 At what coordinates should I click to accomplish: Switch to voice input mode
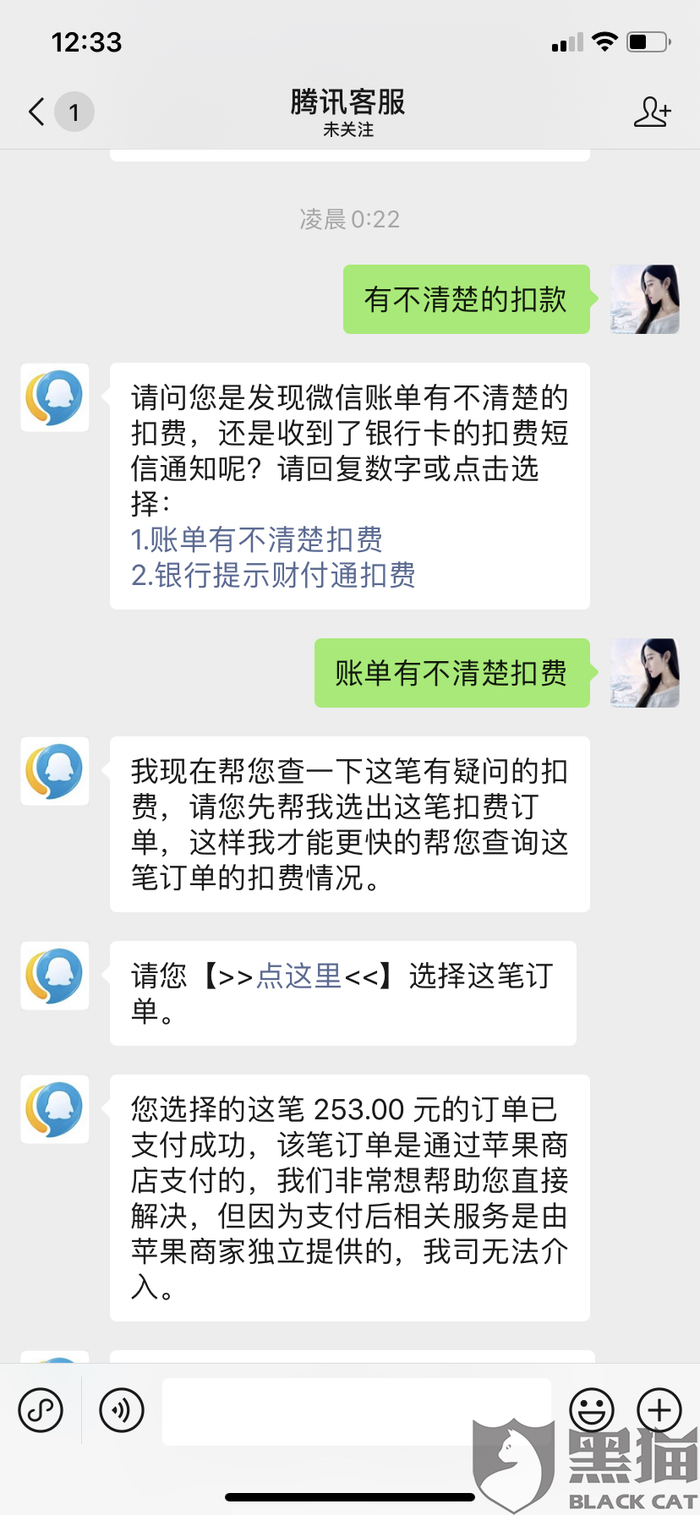(122, 1411)
